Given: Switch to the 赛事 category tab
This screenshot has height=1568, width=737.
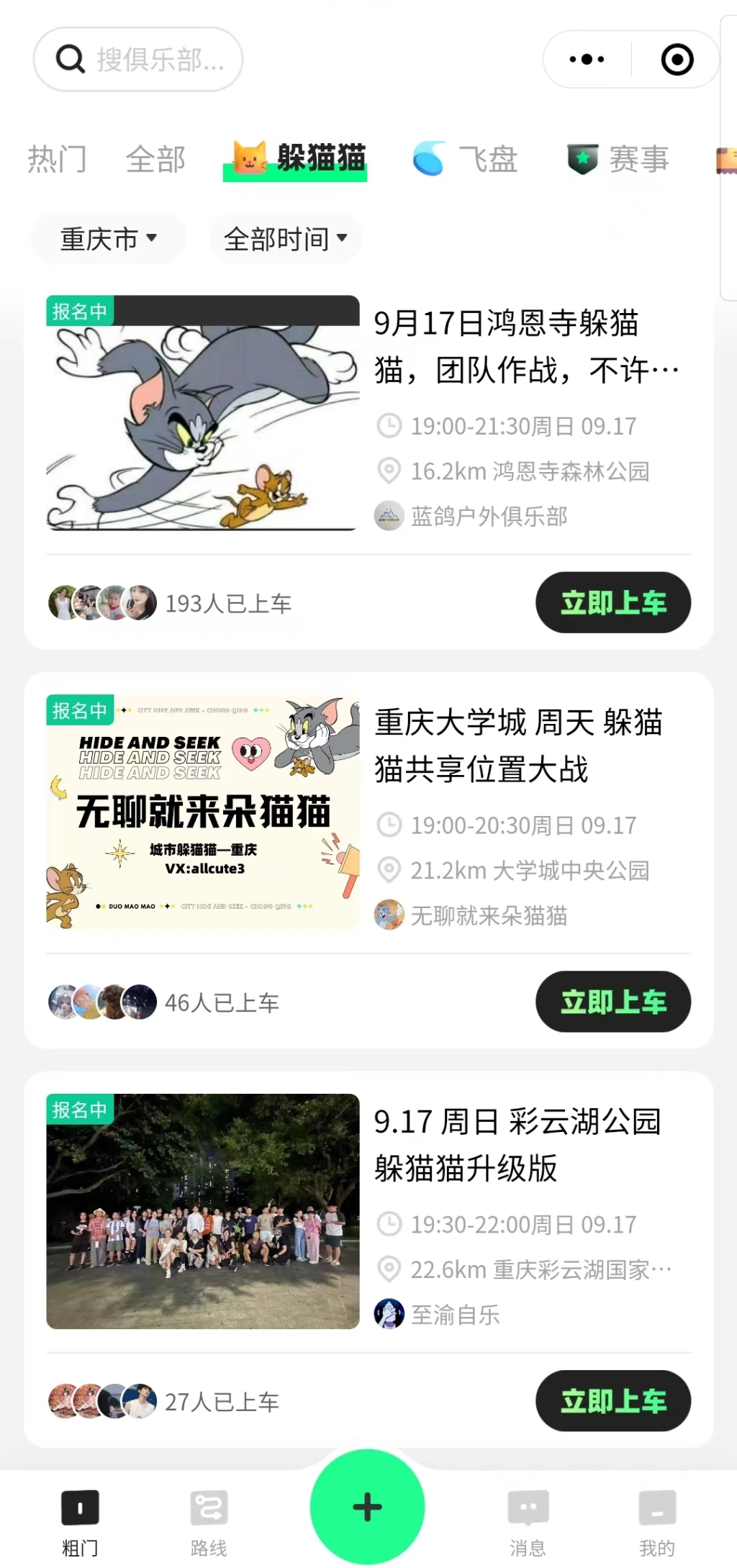Looking at the screenshot, I should tap(618, 159).
